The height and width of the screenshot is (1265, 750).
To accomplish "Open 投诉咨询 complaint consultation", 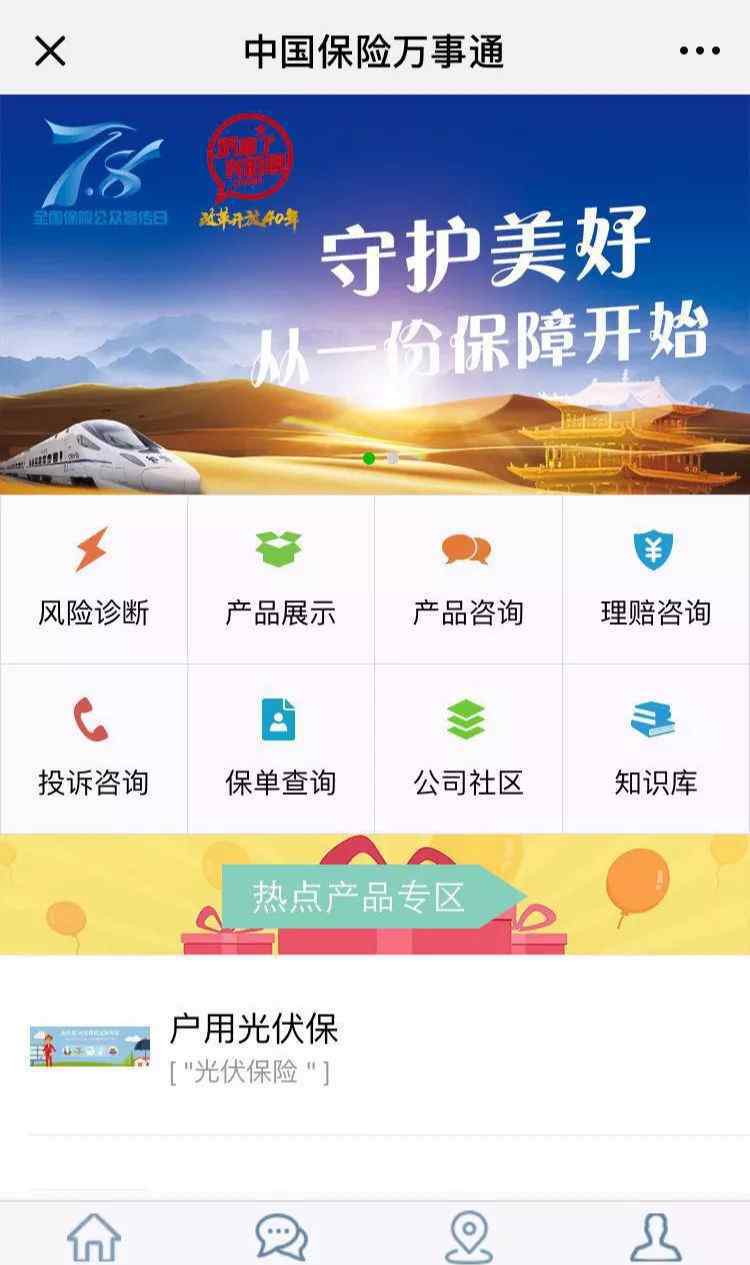I will tap(93, 748).
